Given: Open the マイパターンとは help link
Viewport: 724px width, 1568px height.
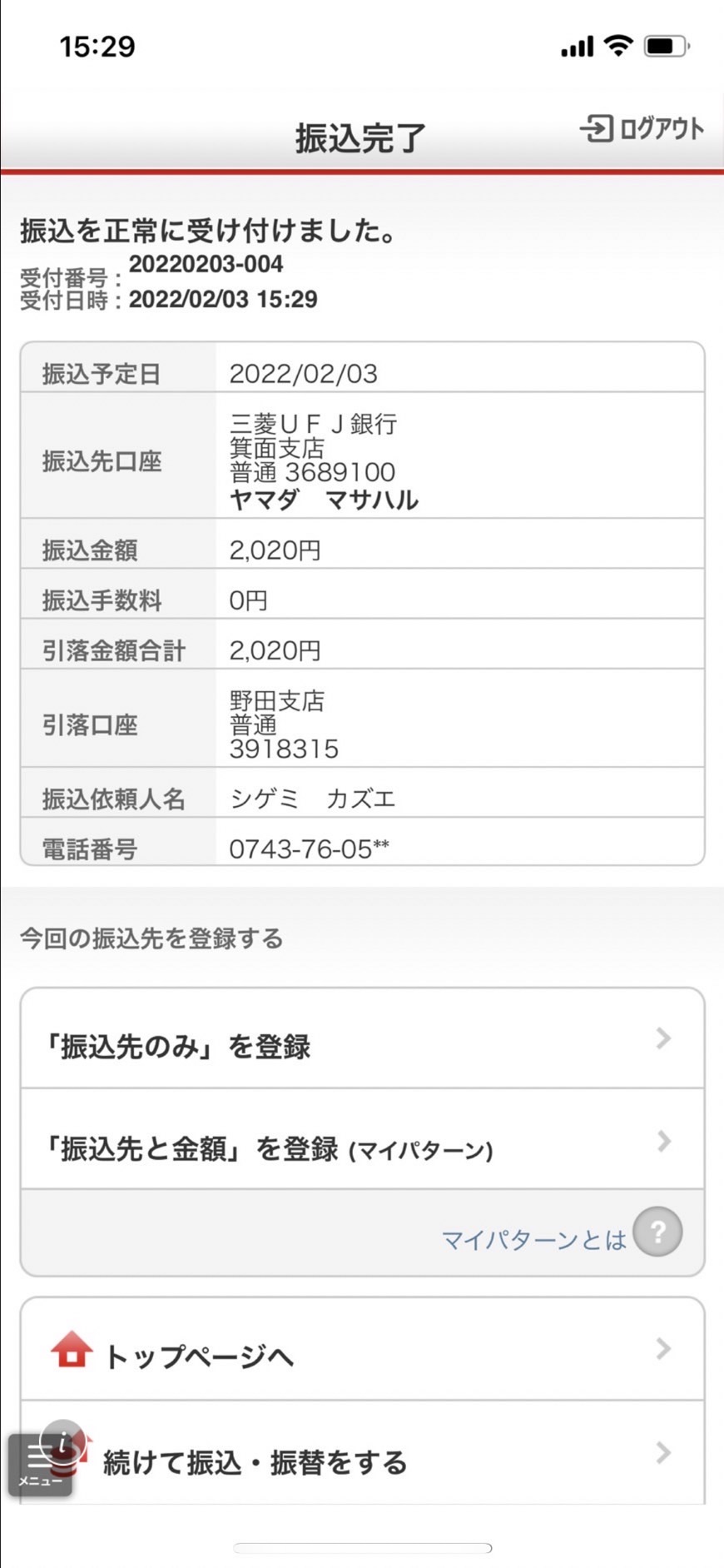Looking at the screenshot, I should coord(562,1233).
